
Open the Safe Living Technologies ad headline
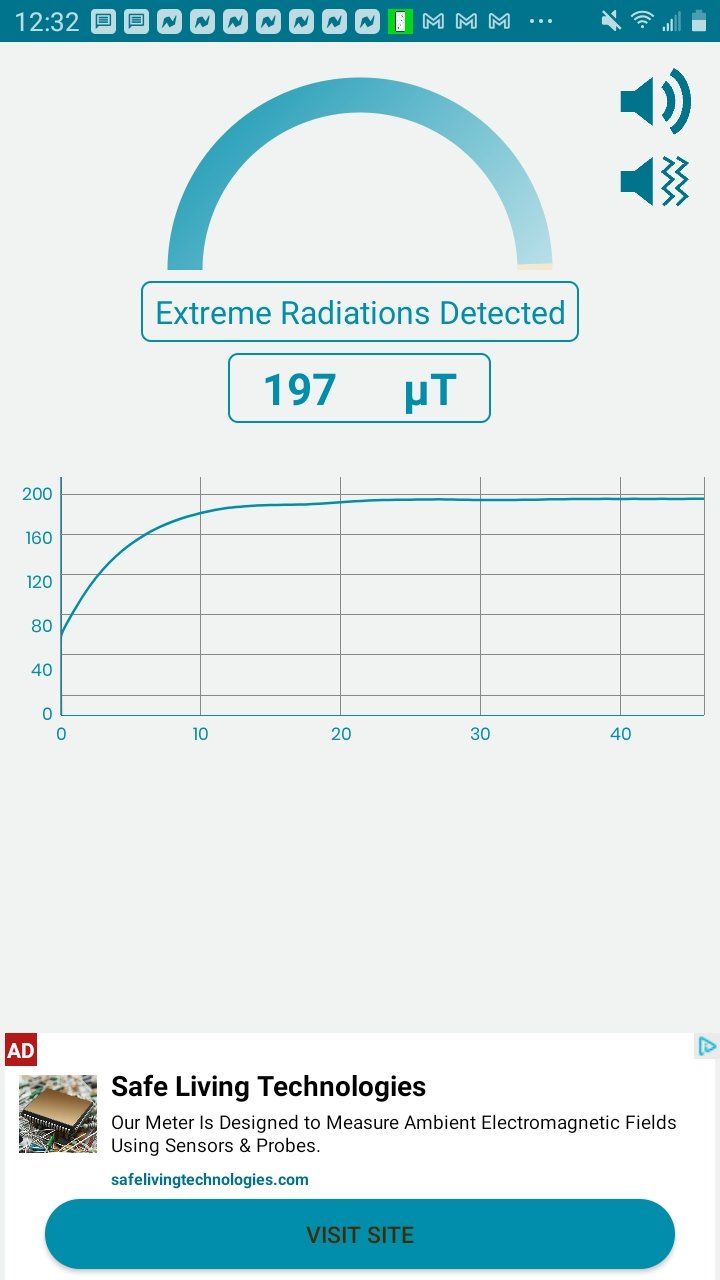pyautogui.click(x=268, y=1087)
